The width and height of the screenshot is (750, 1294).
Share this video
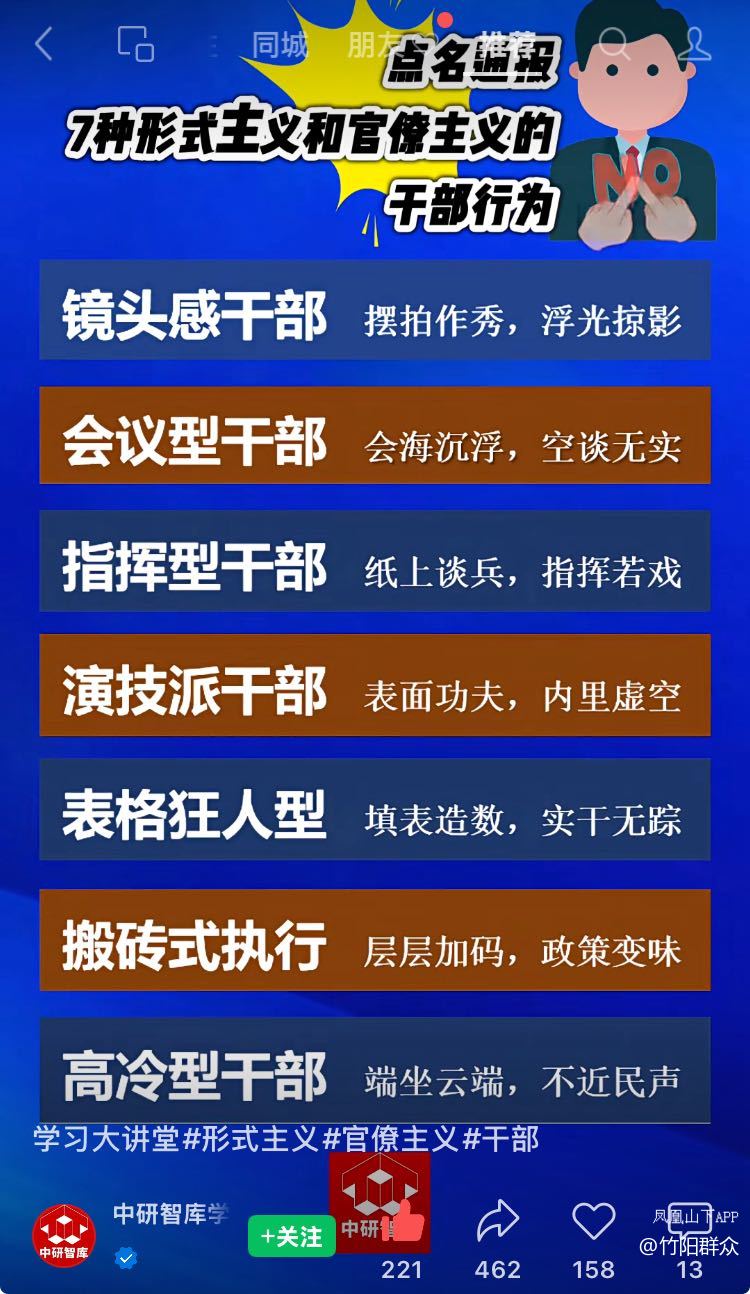click(497, 1221)
